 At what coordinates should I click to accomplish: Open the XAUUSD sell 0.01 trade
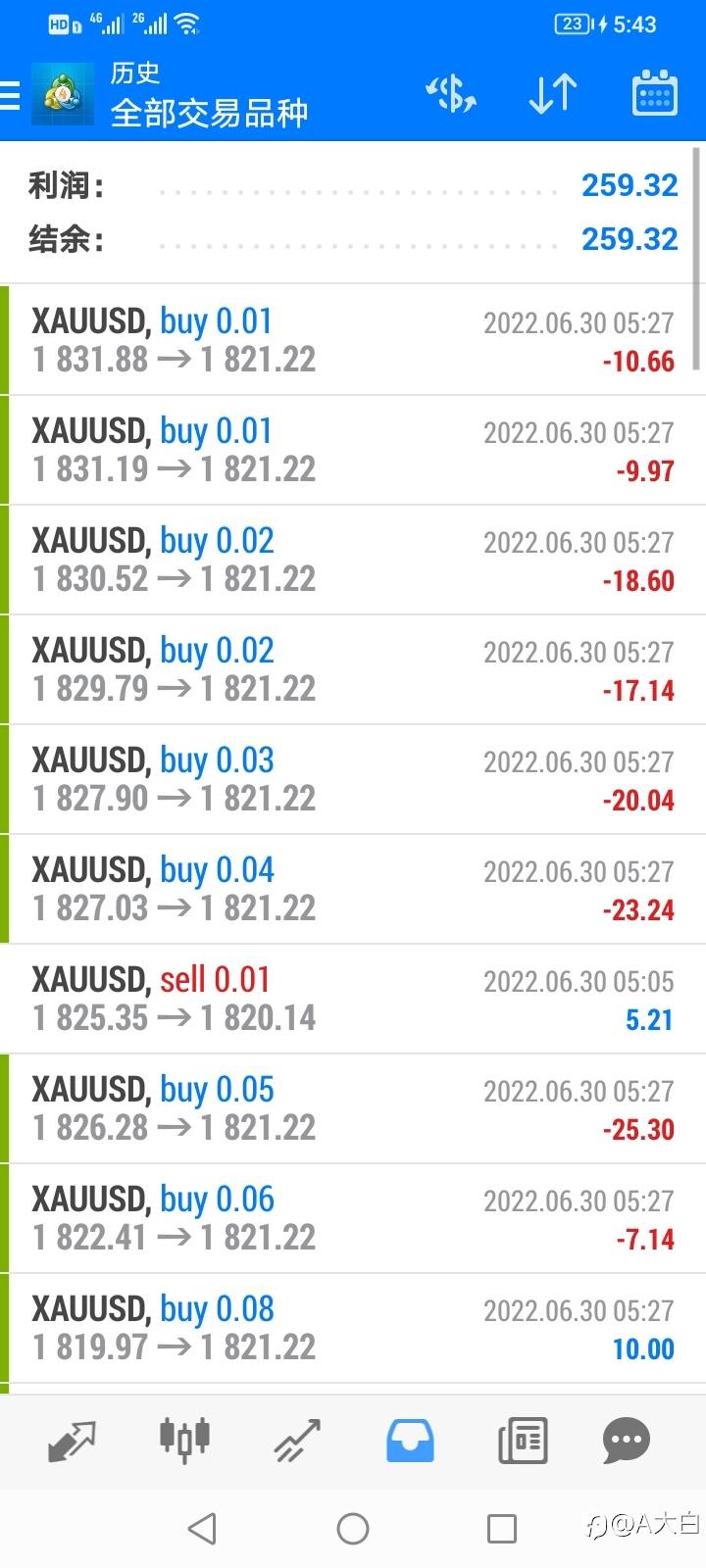coord(353,999)
